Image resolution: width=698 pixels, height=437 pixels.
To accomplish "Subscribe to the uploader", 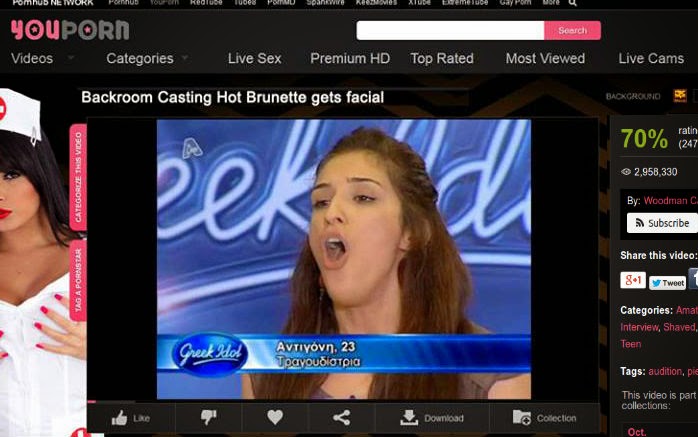I will (661, 223).
